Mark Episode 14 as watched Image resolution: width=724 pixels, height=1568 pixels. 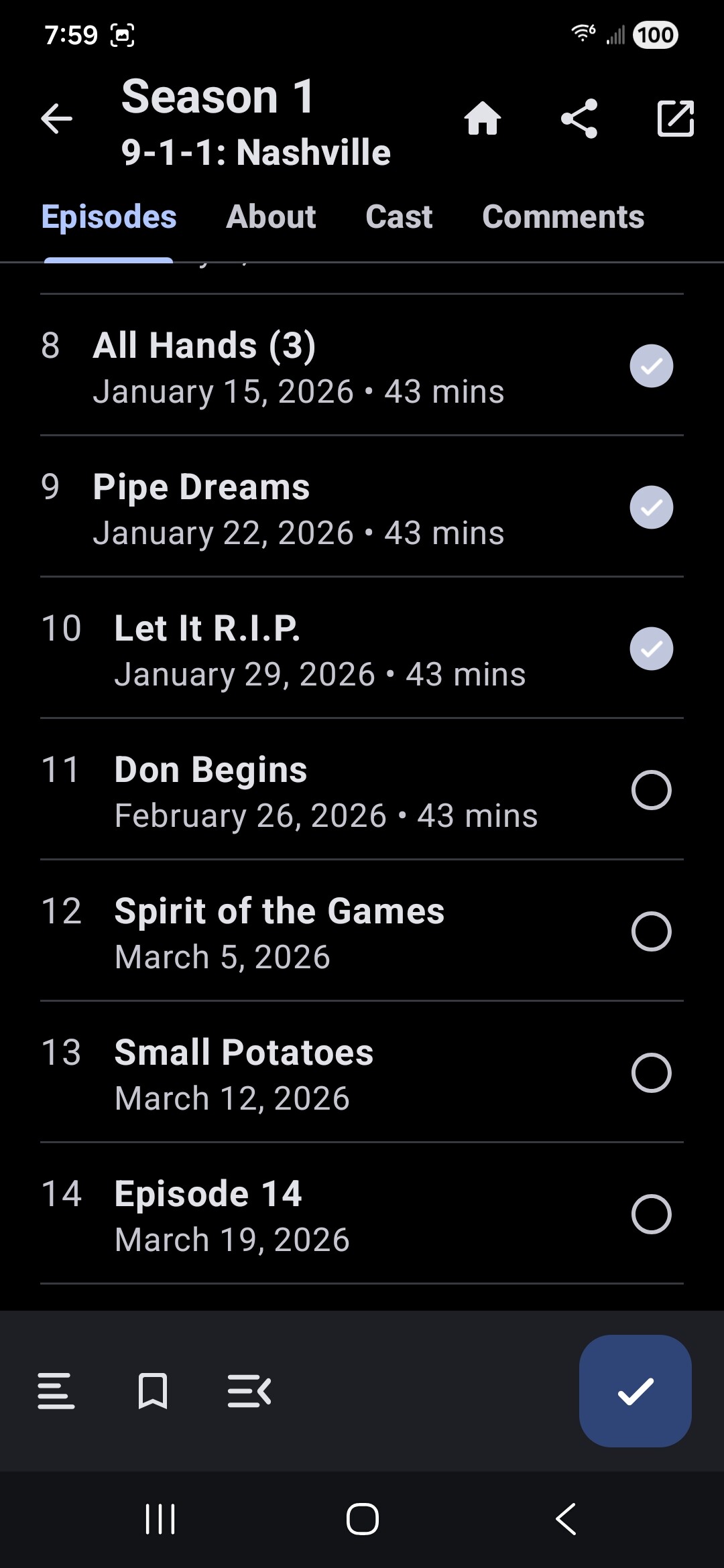pyautogui.click(x=651, y=1214)
